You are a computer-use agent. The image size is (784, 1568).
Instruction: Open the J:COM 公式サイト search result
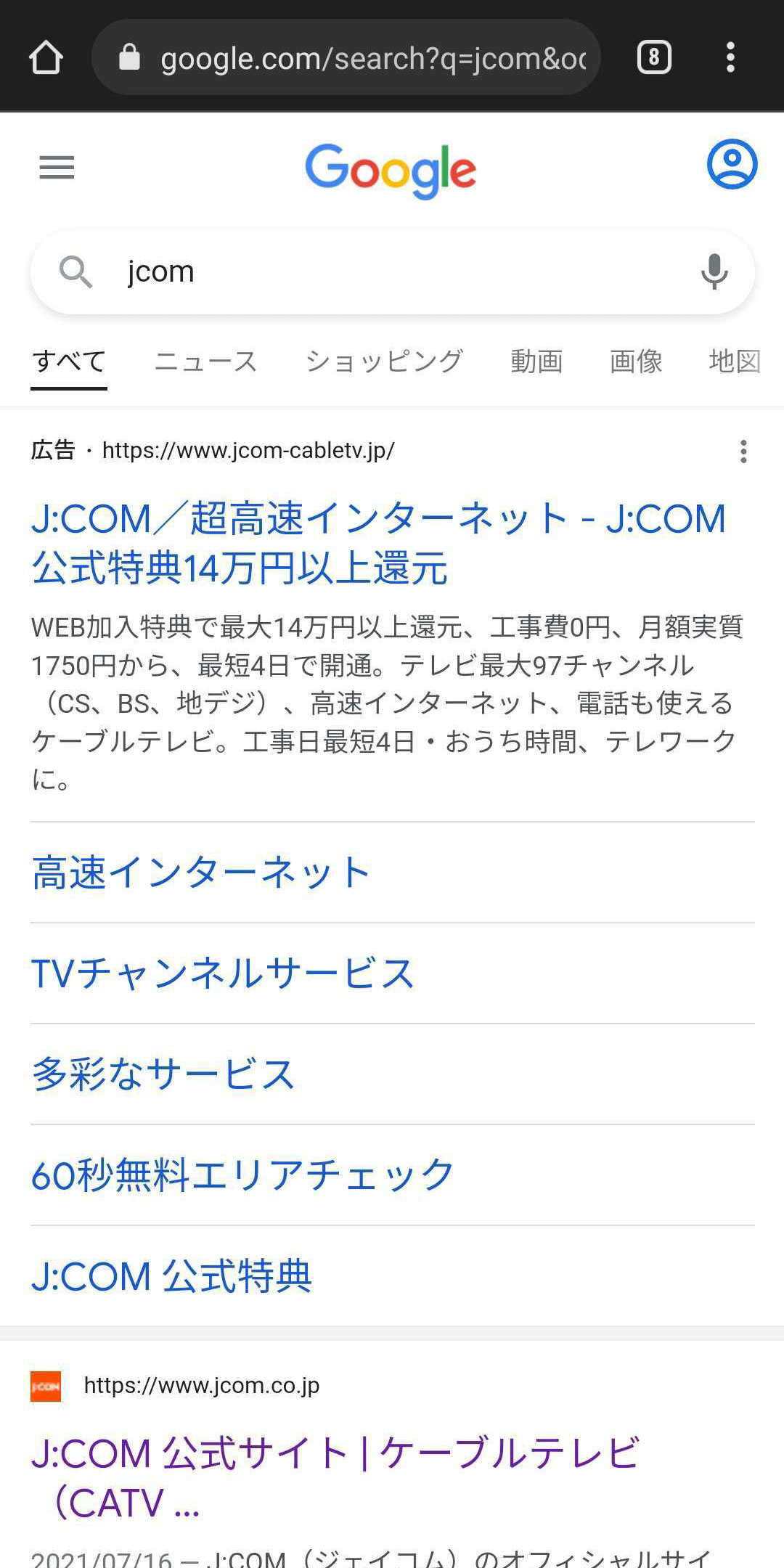(335, 1478)
